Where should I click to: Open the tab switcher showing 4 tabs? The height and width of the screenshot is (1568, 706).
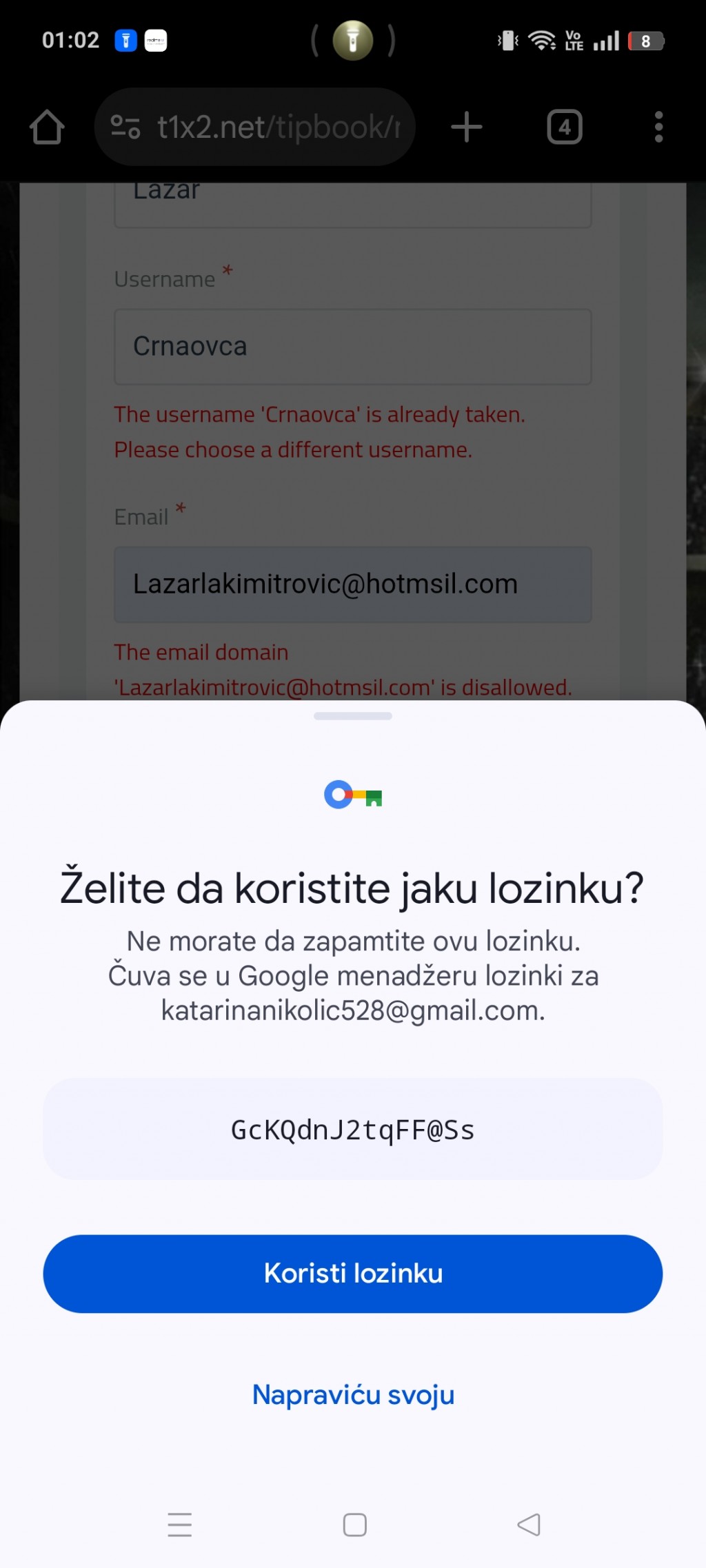click(x=565, y=127)
